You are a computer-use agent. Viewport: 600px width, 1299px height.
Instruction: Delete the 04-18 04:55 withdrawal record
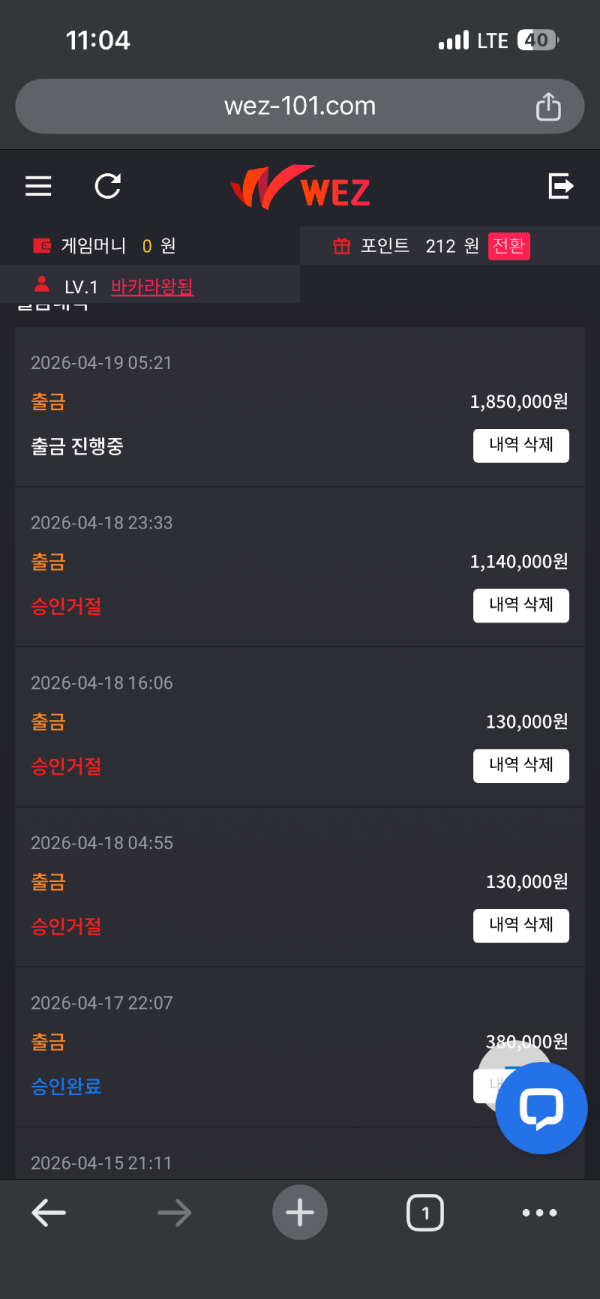coord(521,925)
